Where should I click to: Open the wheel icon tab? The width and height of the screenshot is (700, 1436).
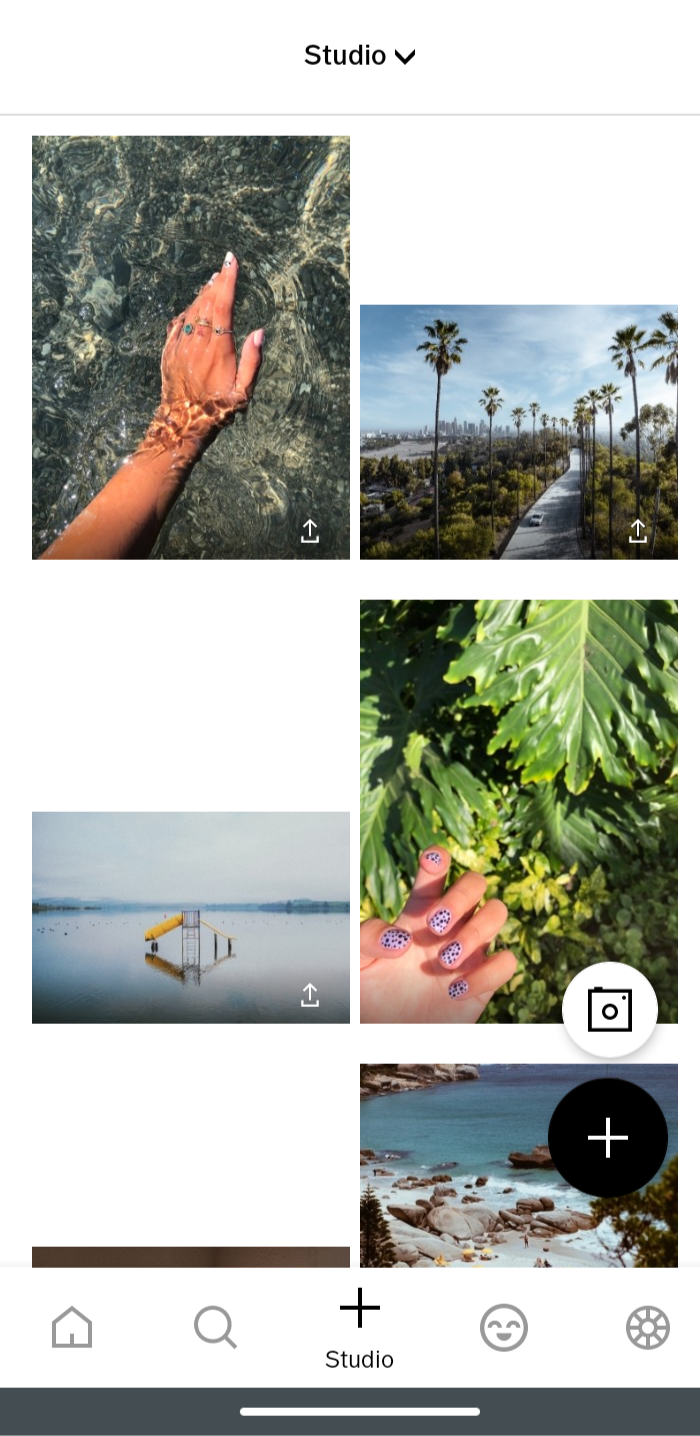coord(647,1328)
